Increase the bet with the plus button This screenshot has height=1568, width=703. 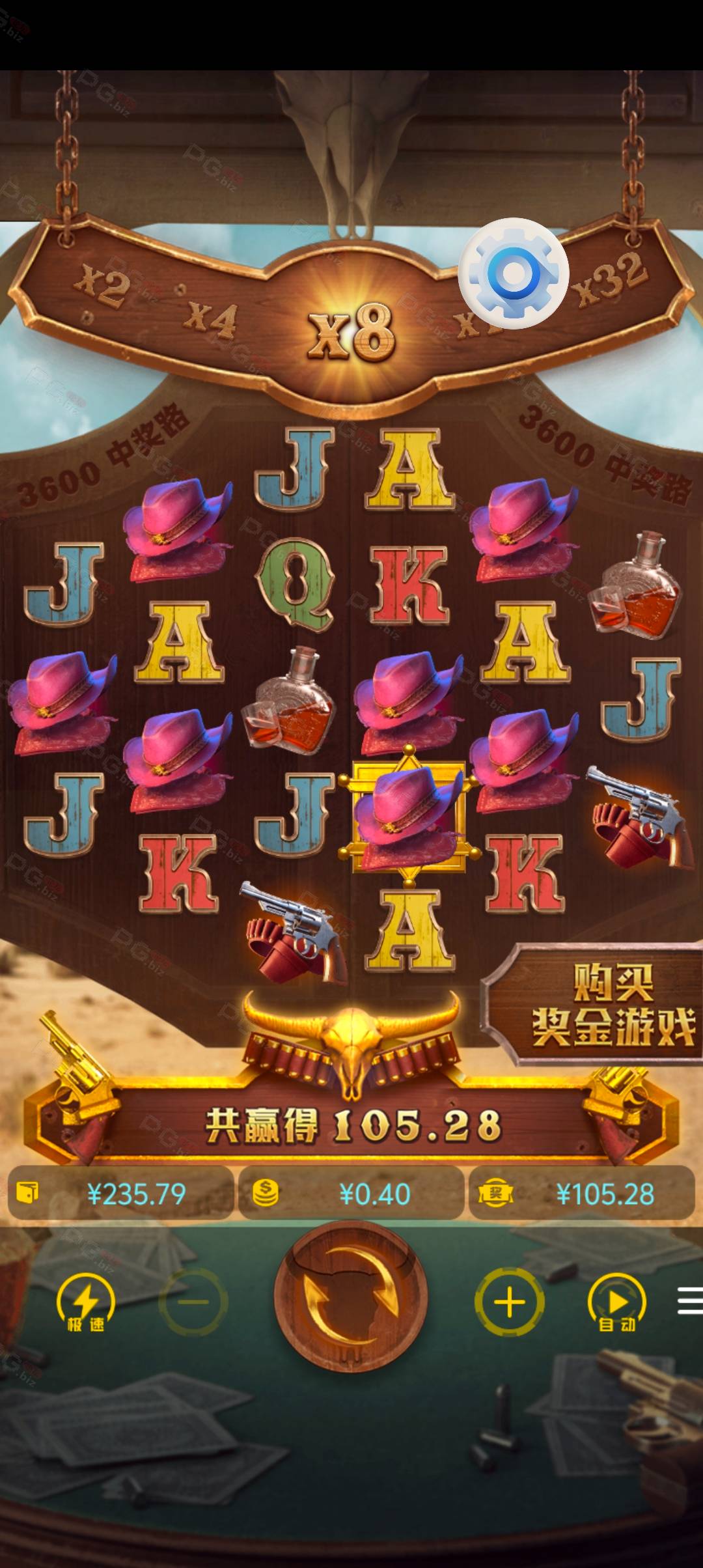pyautogui.click(x=509, y=1302)
